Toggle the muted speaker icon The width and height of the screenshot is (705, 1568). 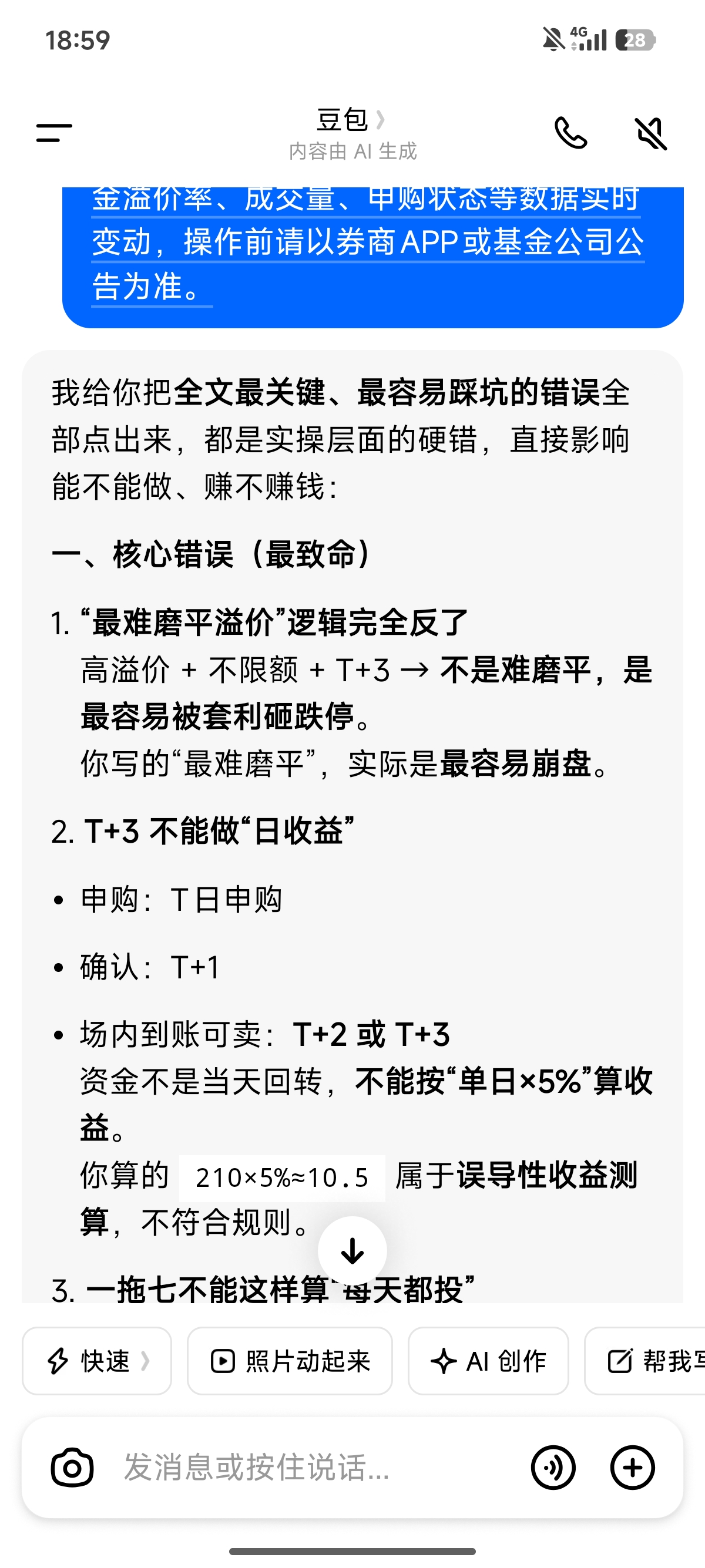(650, 133)
